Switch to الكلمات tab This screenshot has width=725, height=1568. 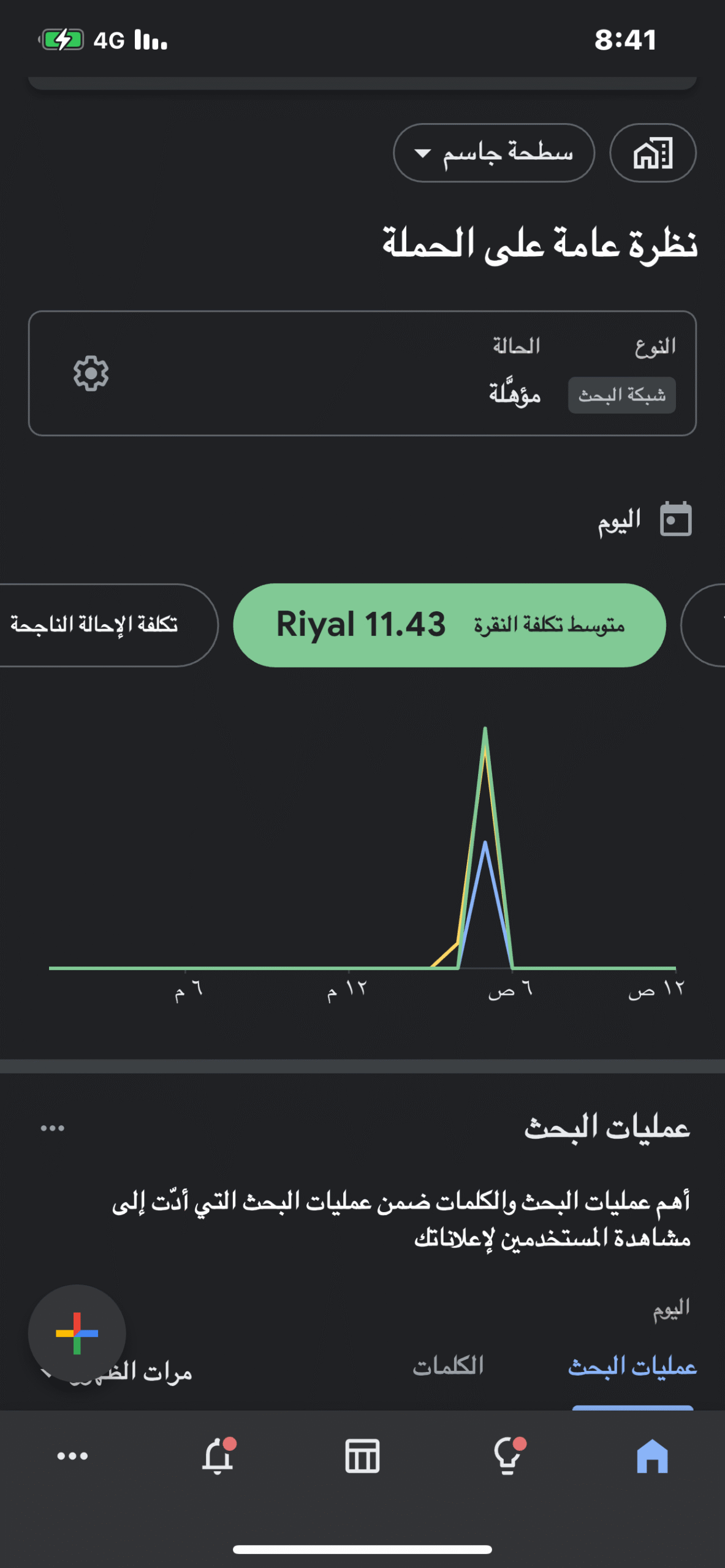click(x=448, y=1367)
